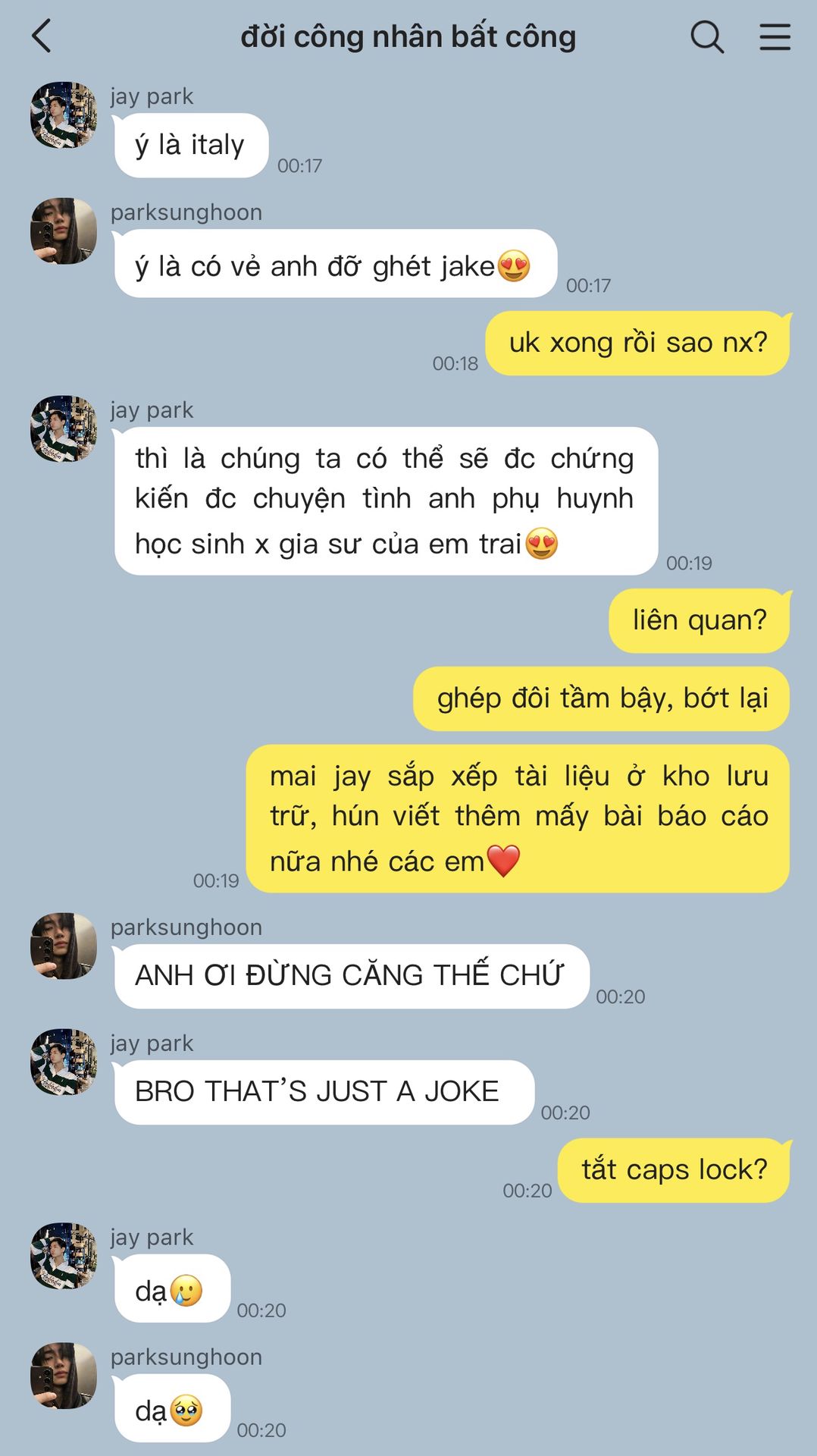Open the chat hamburger menu

775,36
